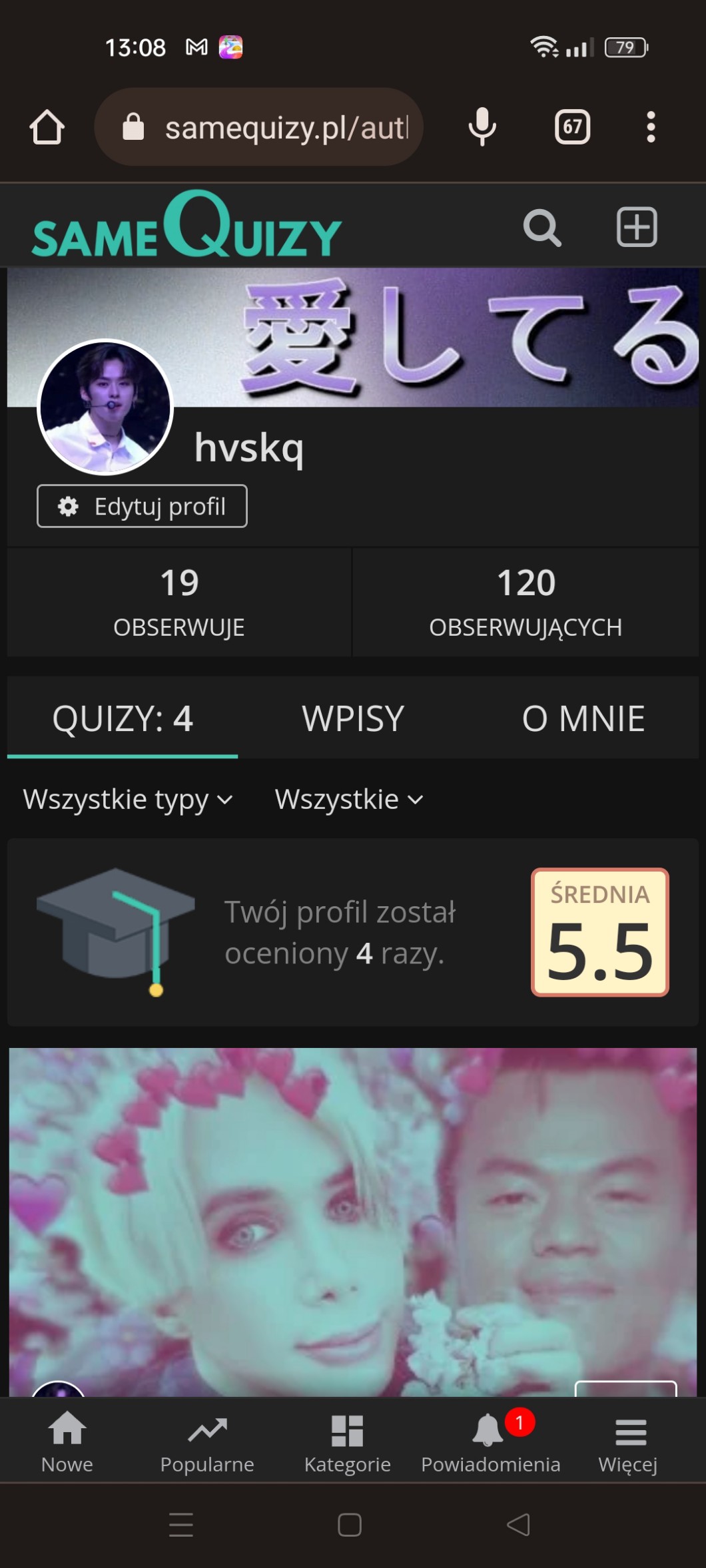
Task: Open the browser overflow menu
Action: coord(651,127)
